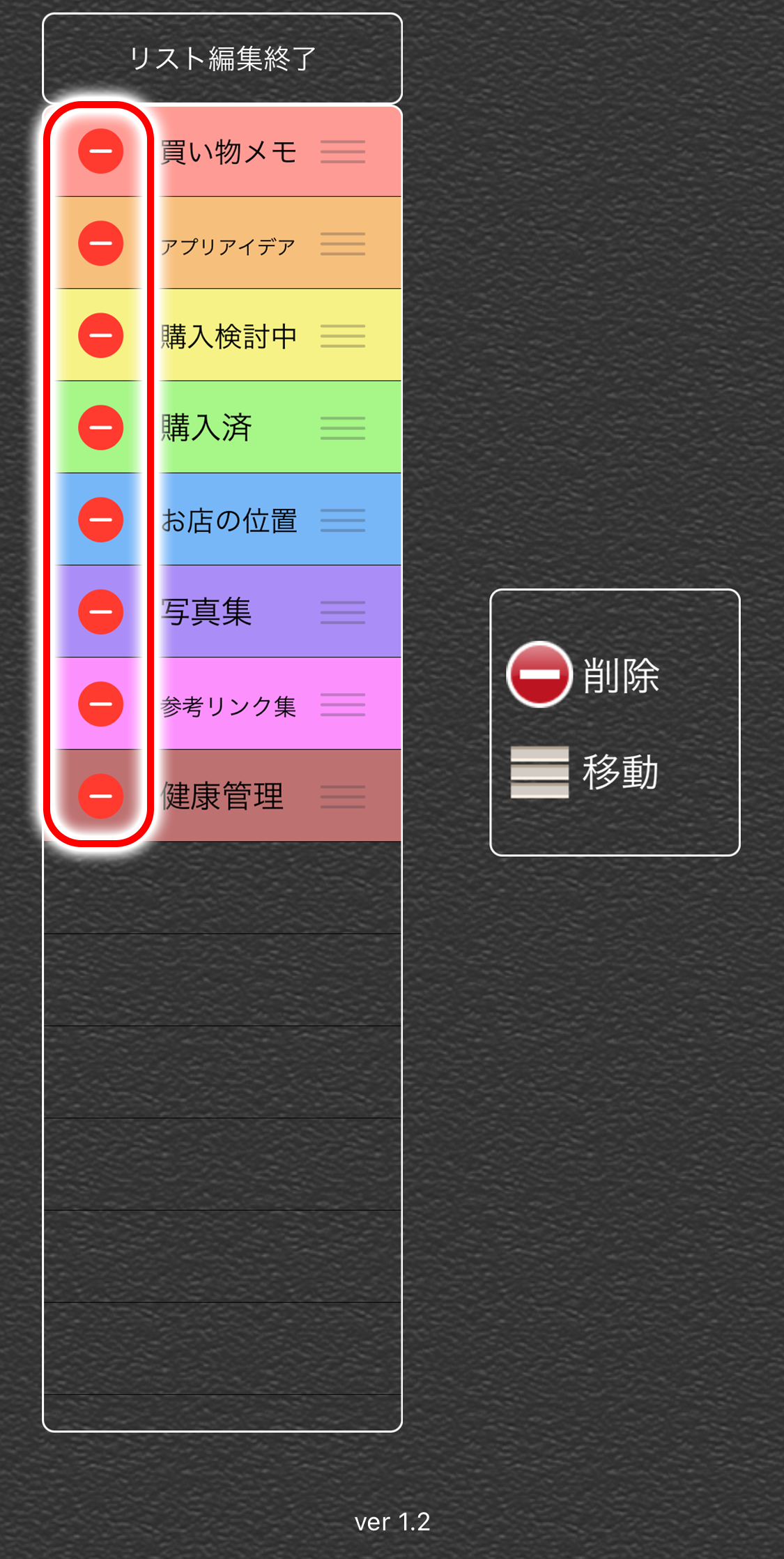Select the 健康管理 row

click(222, 796)
